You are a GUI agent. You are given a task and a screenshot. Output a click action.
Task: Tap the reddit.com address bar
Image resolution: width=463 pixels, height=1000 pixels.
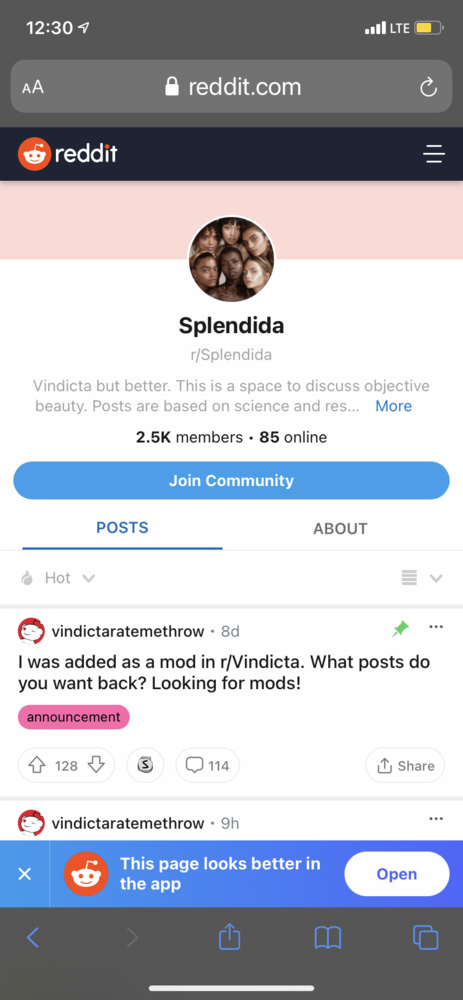(x=232, y=87)
